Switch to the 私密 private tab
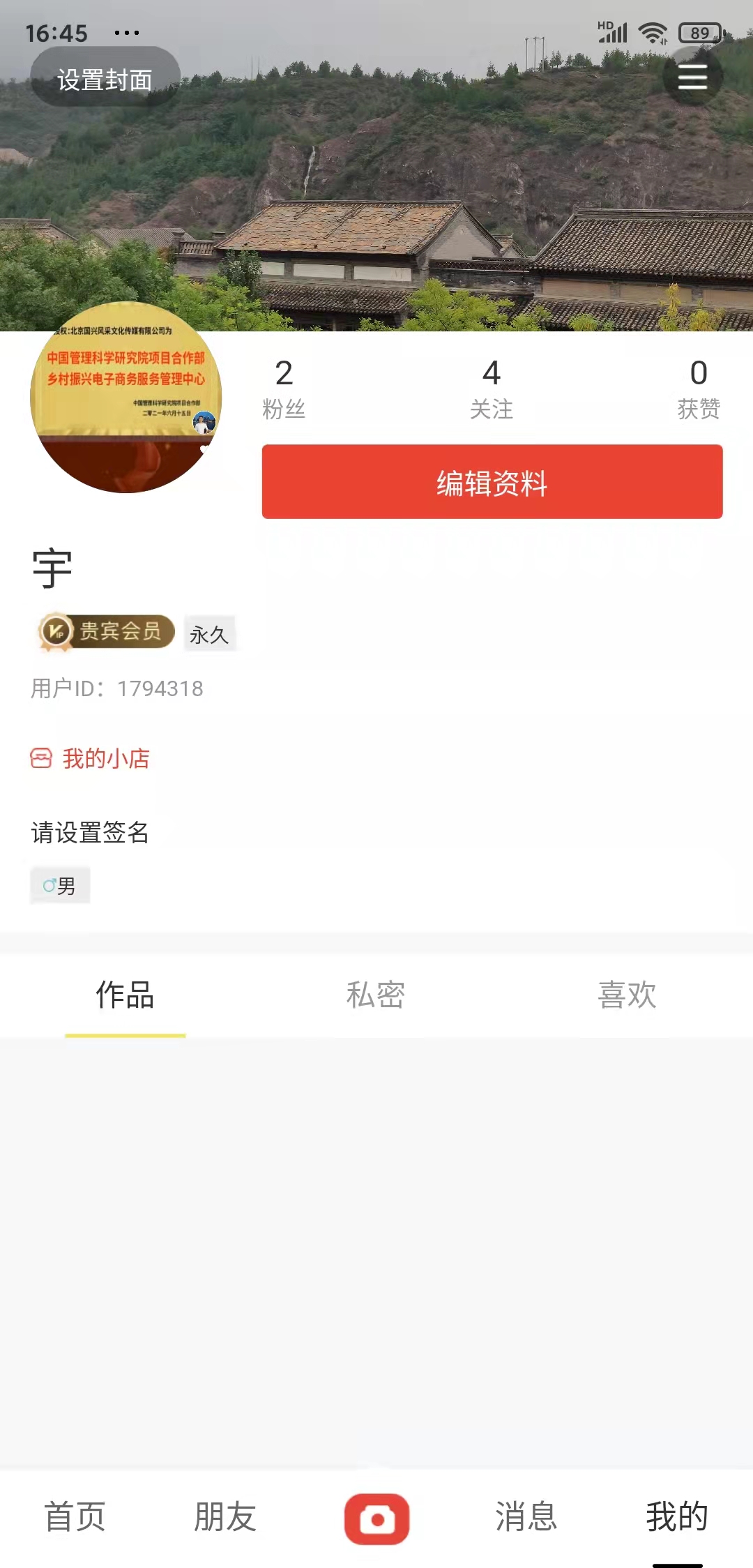The height and width of the screenshot is (1568, 753). point(376,995)
